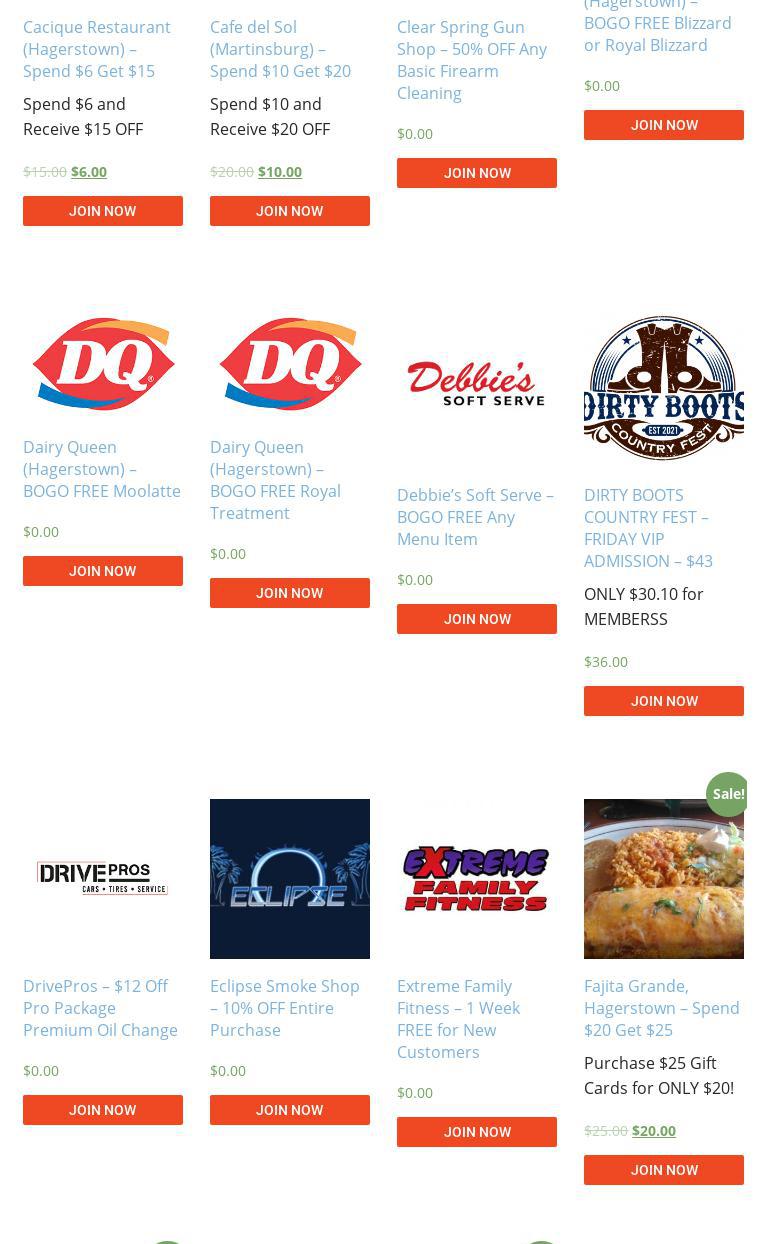The width and height of the screenshot is (770, 1244).
Task: Open Dirty Boots Country Fest Friday VIP admission
Action: click(648, 528)
